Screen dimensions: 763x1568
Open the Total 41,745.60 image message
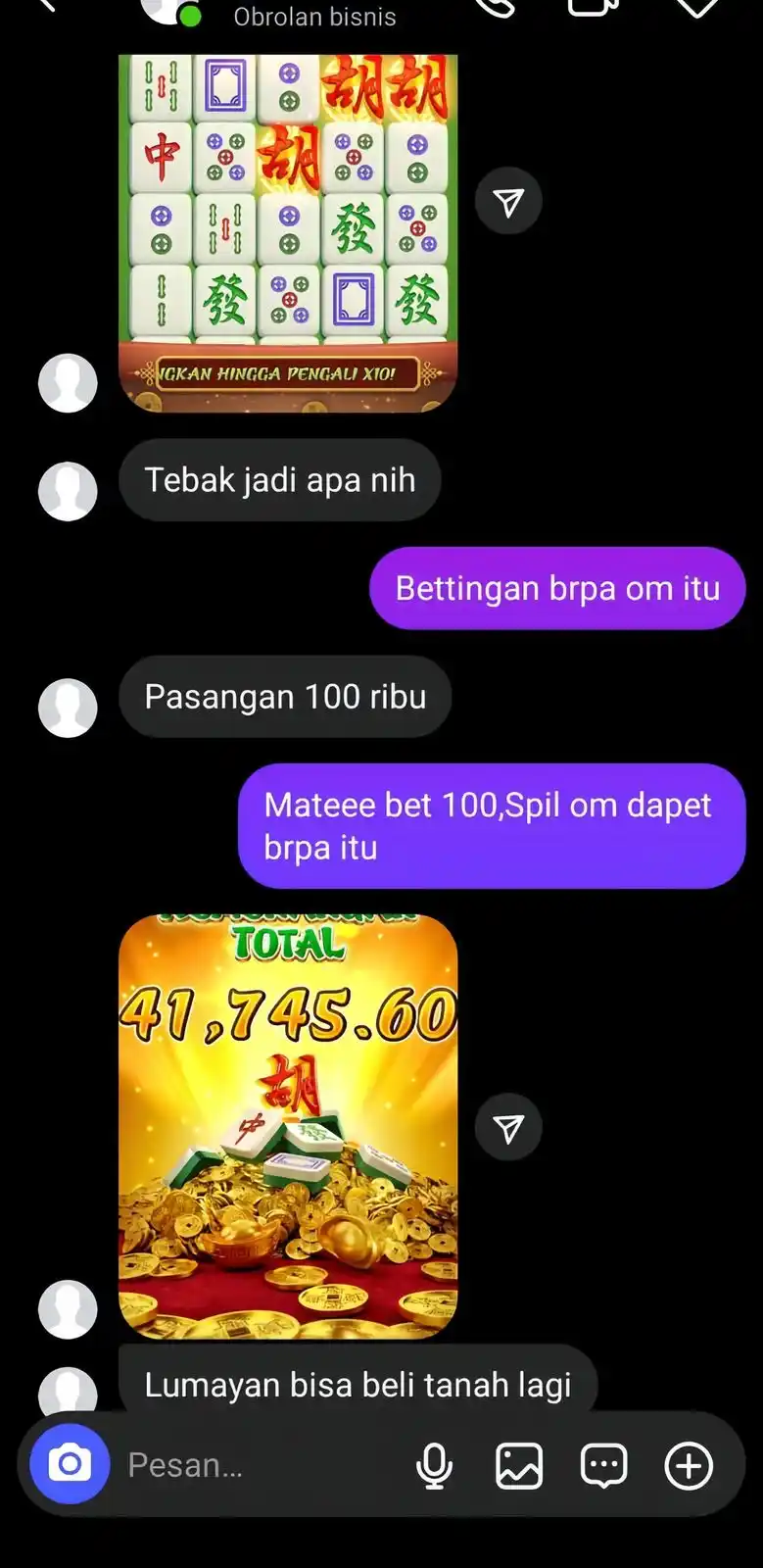pos(288,1127)
